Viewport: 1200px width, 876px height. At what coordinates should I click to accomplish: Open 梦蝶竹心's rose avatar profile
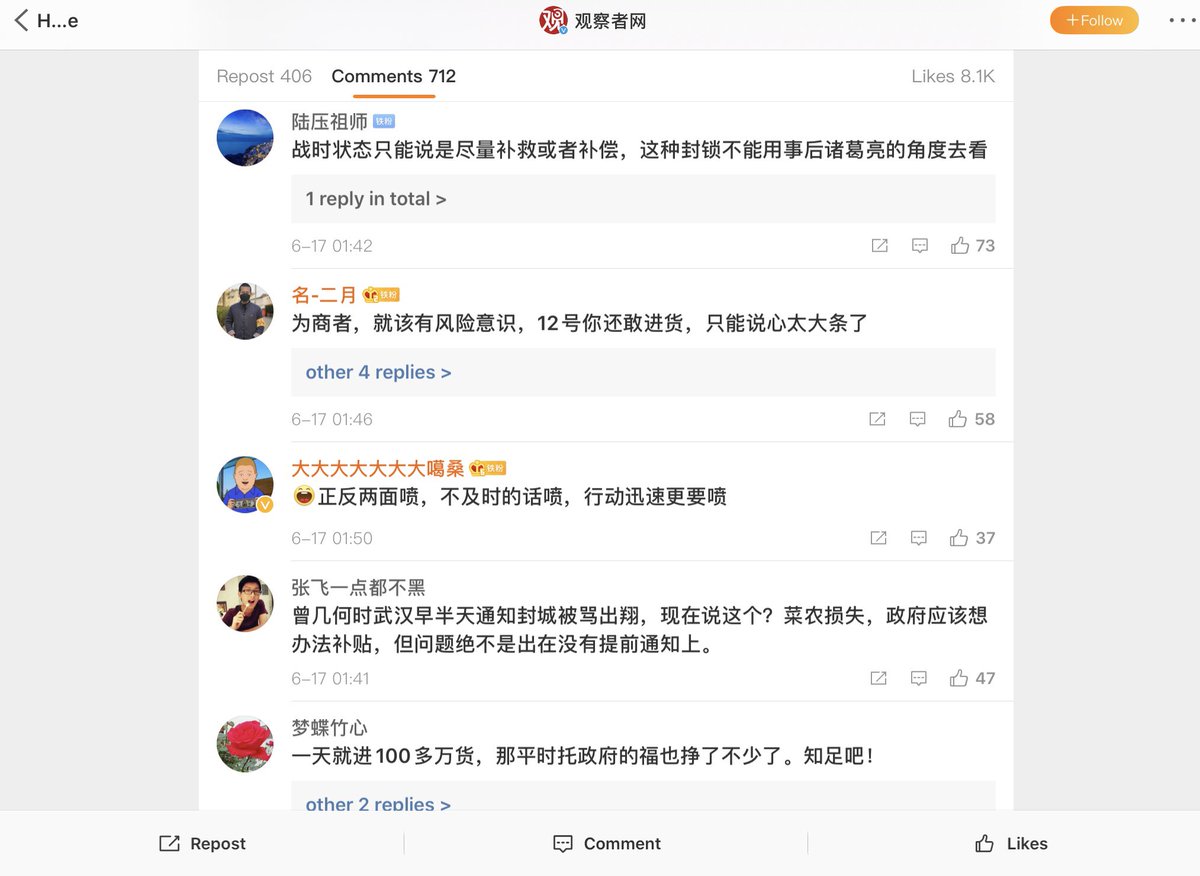pyautogui.click(x=245, y=744)
